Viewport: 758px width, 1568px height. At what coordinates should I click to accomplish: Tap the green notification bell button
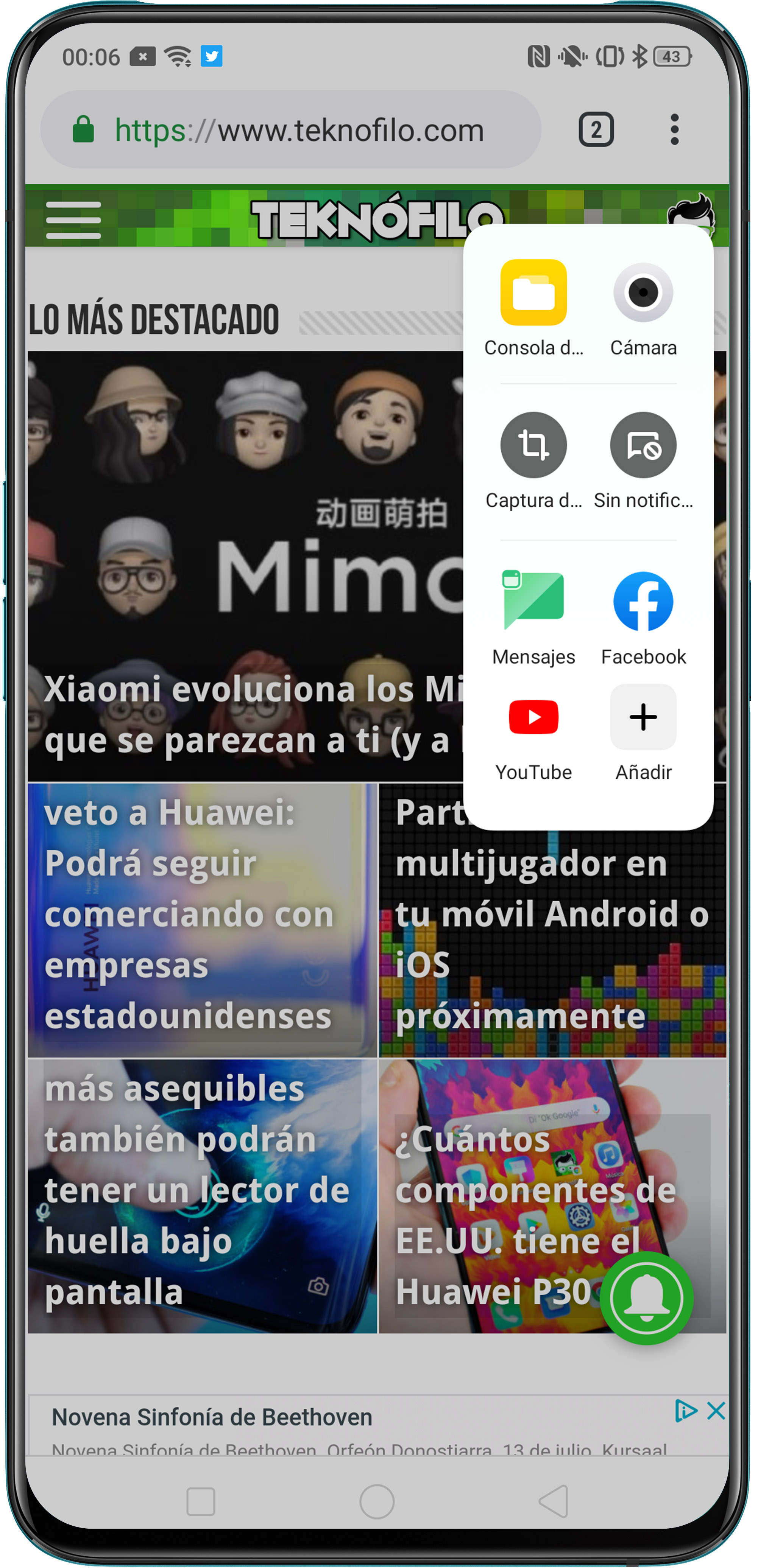pyautogui.click(x=646, y=1298)
